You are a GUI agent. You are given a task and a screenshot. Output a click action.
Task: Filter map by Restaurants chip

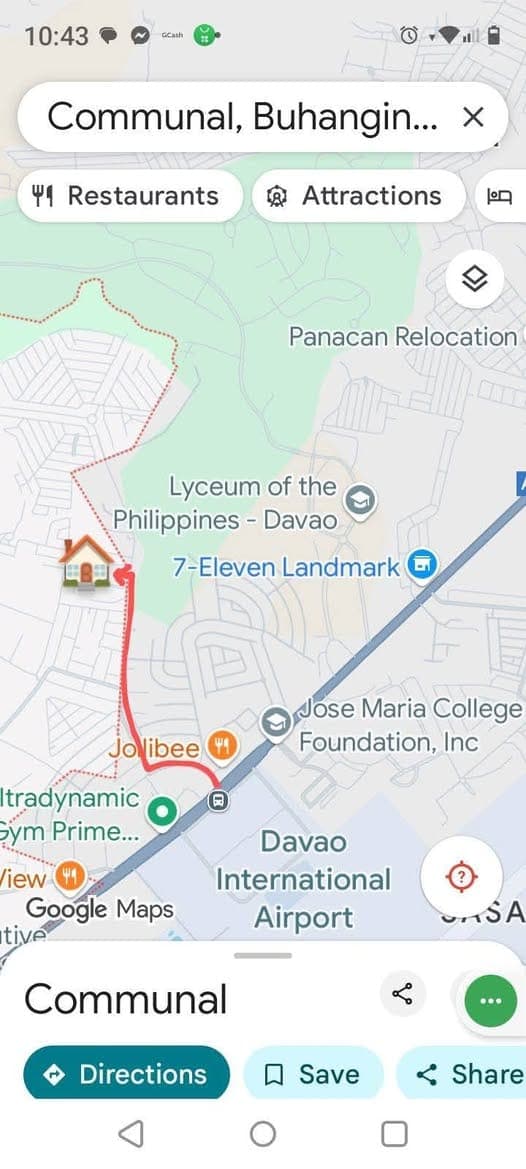(x=130, y=196)
